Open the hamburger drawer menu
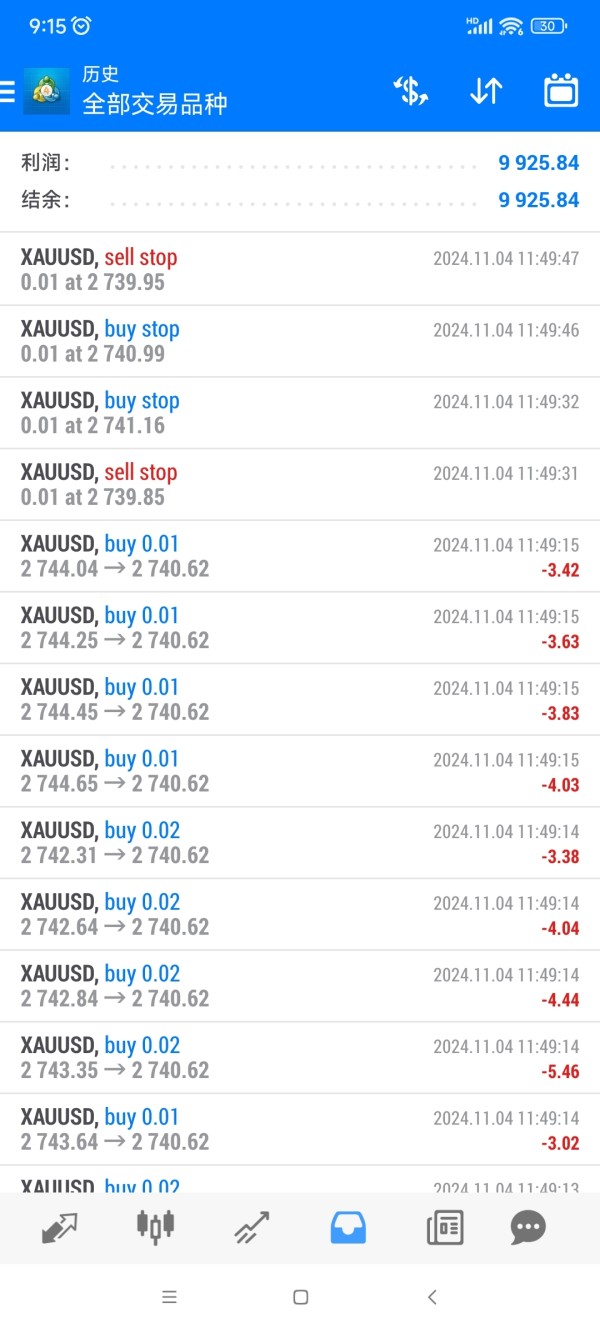This screenshot has height=1333, width=600. 7,92
